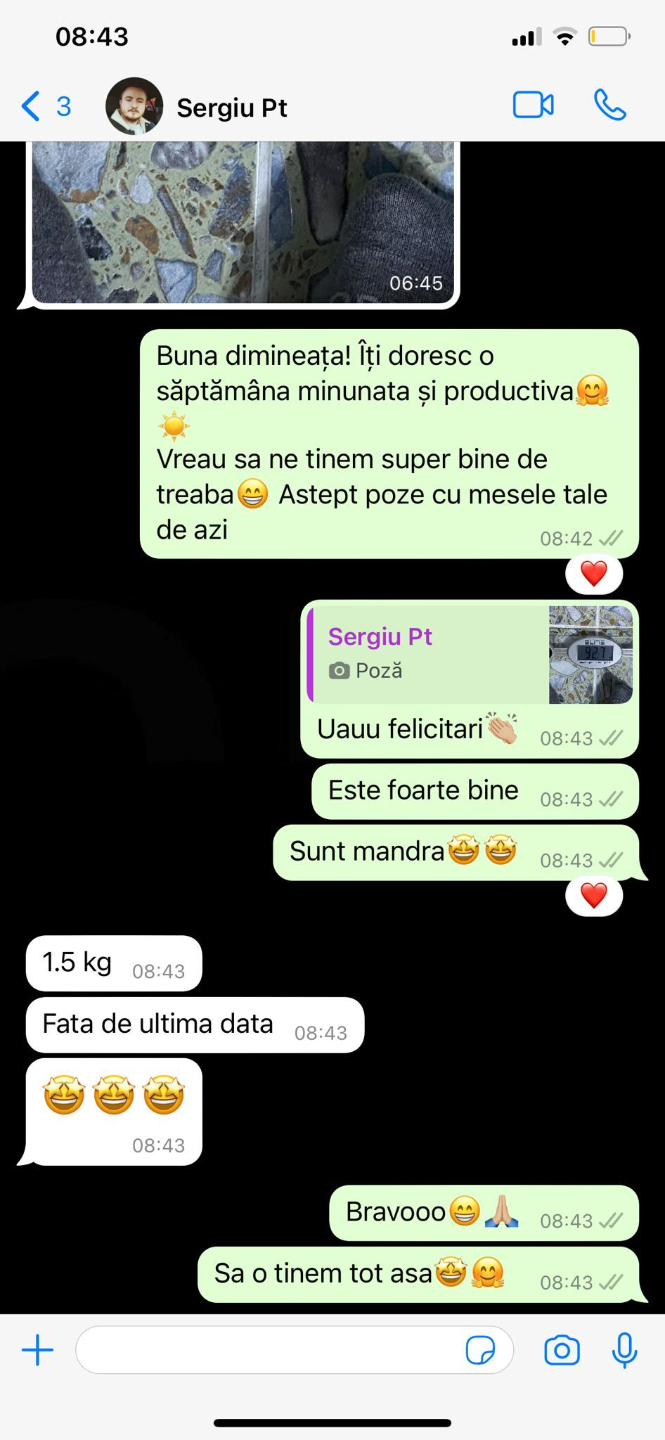View heart reaction under Sunt mandra message
This screenshot has width=665, height=1440.
(594, 895)
